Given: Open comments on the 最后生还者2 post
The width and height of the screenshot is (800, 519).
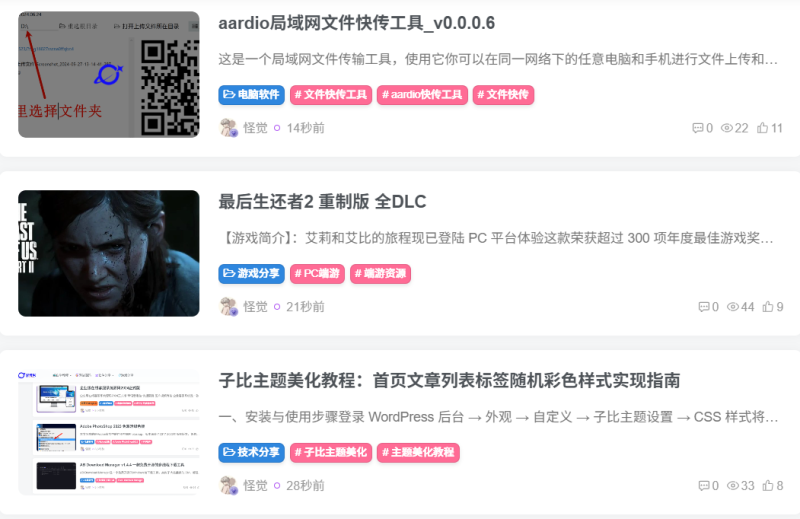Looking at the screenshot, I should tap(708, 307).
